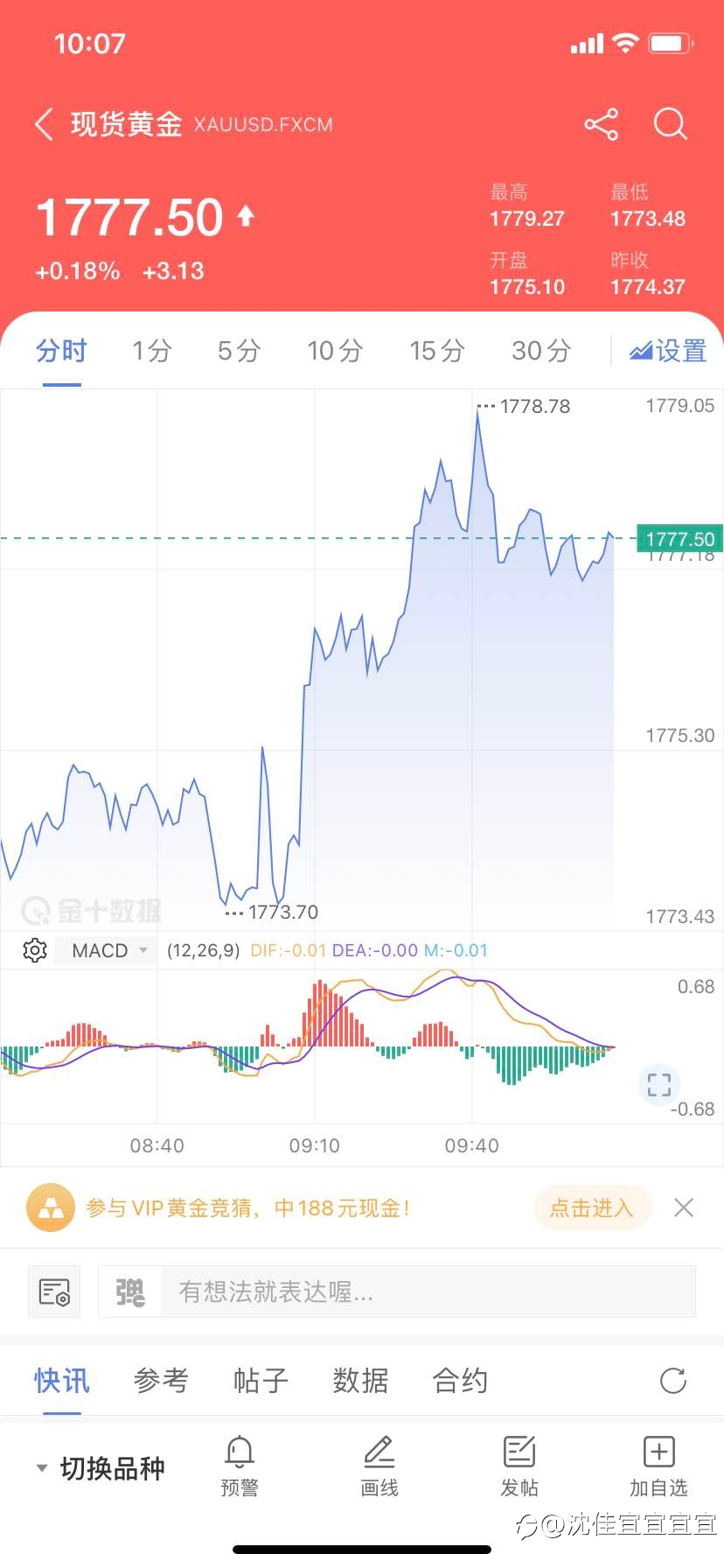Open the 参考 tab
Screen dimensions: 724x1568
tap(161, 1381)
